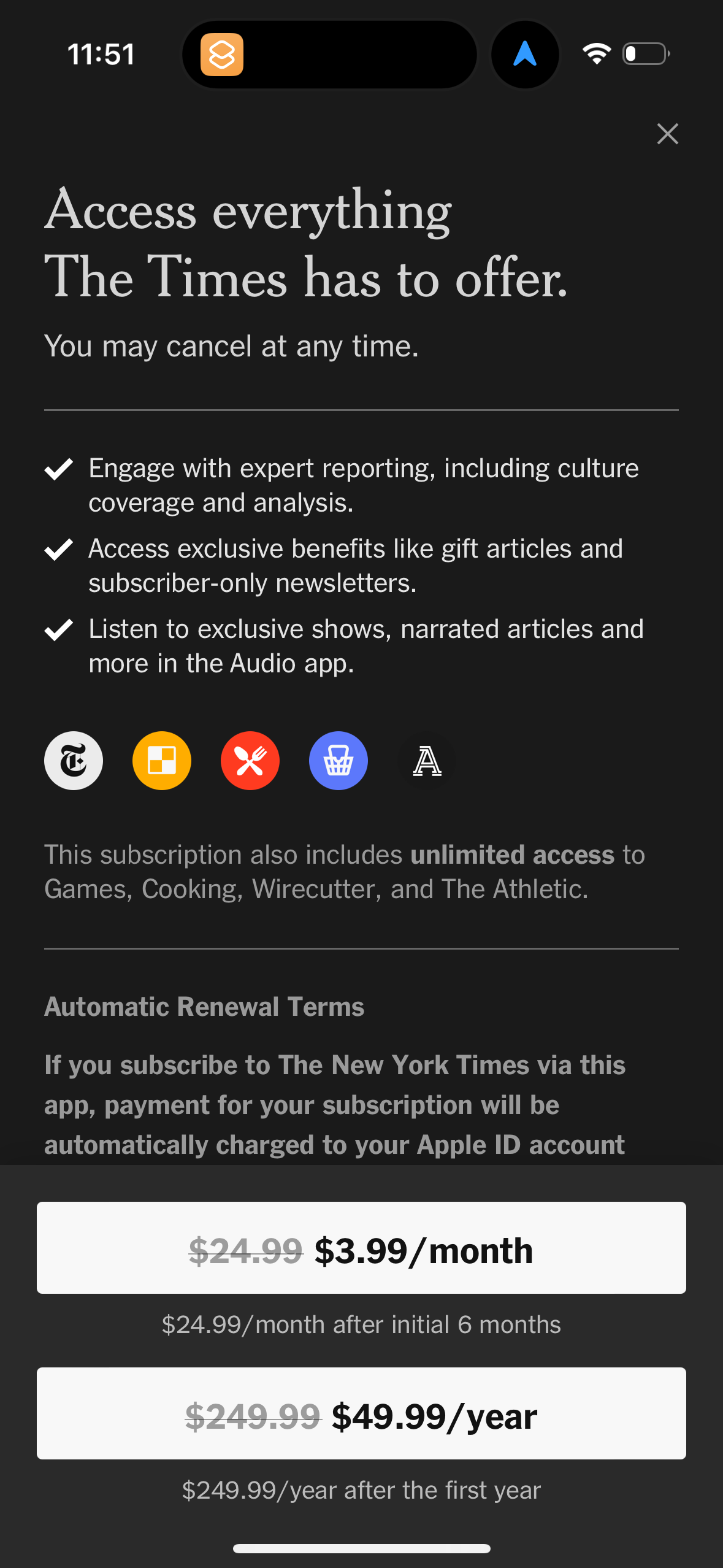This screenshot has width=723, height=1568.
Task: Open the NYT Games yellow app icon
Action: tap(161, 760)
